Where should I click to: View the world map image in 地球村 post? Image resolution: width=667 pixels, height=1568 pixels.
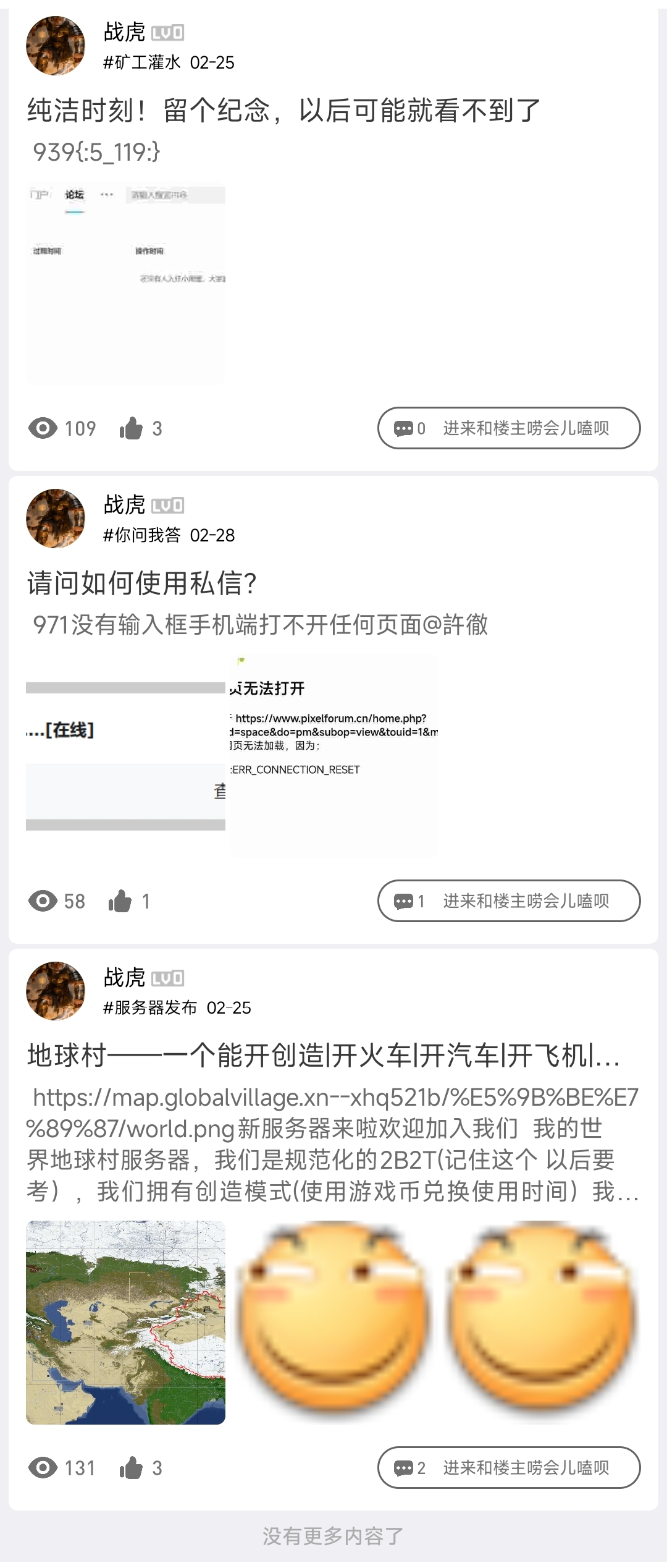coord(125,1323)
